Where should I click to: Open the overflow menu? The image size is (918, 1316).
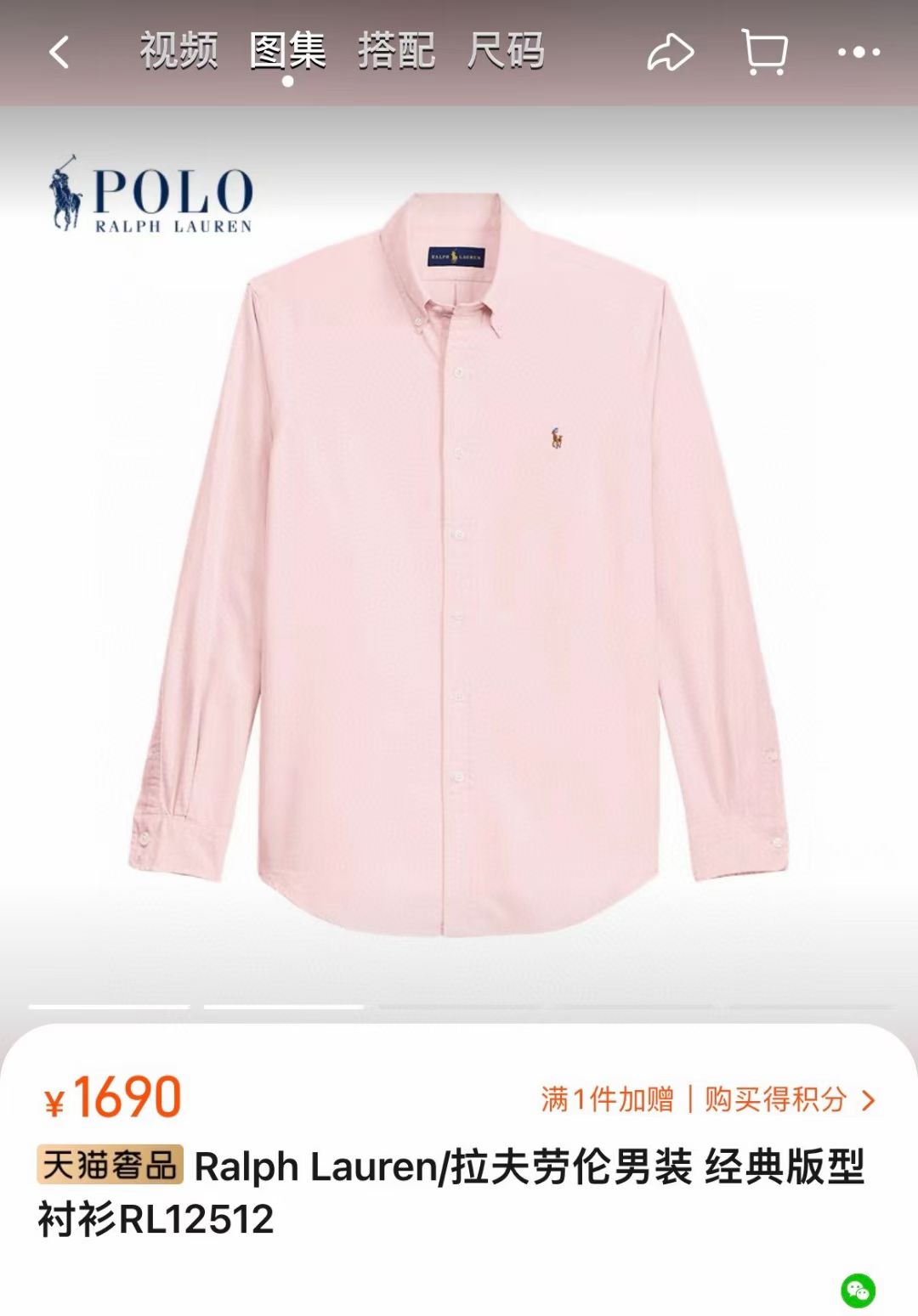(x=858, y=53)
